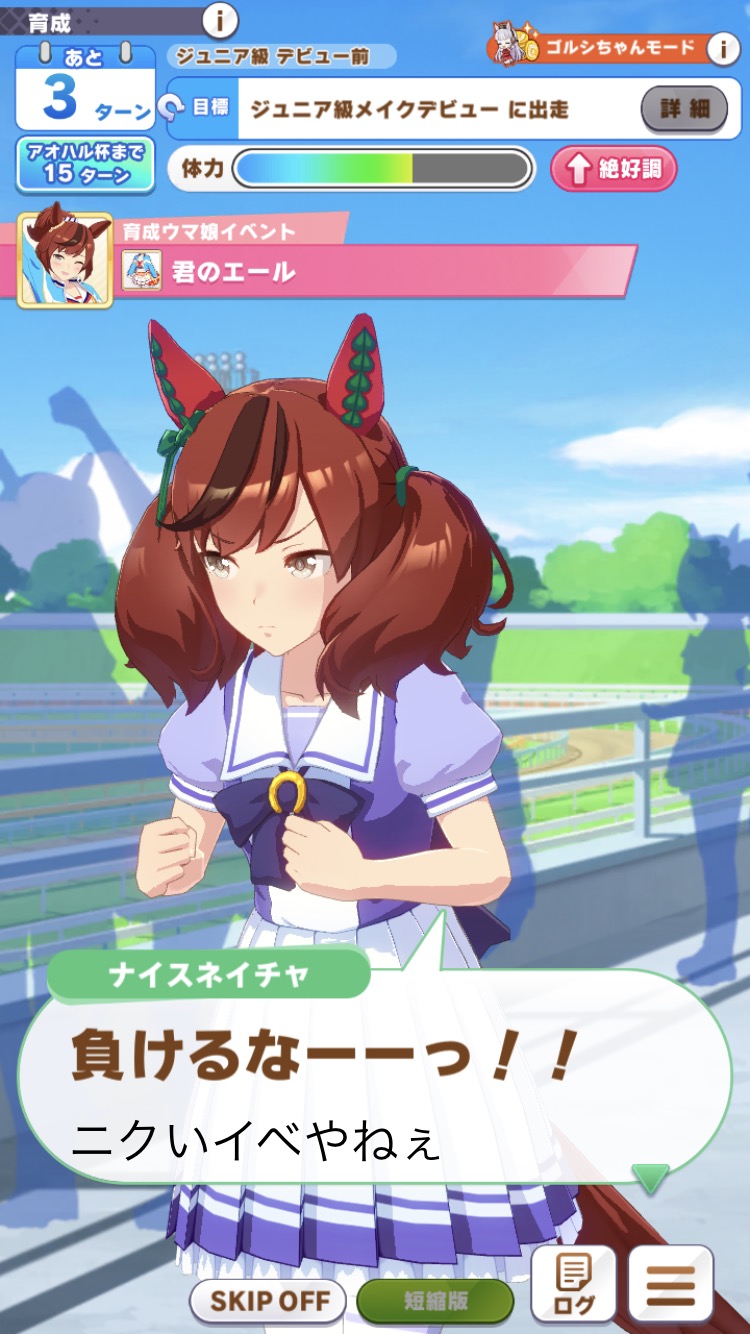Tap the 詳細 button for the goal
The image size is (750, 1334).
(684, 108)
